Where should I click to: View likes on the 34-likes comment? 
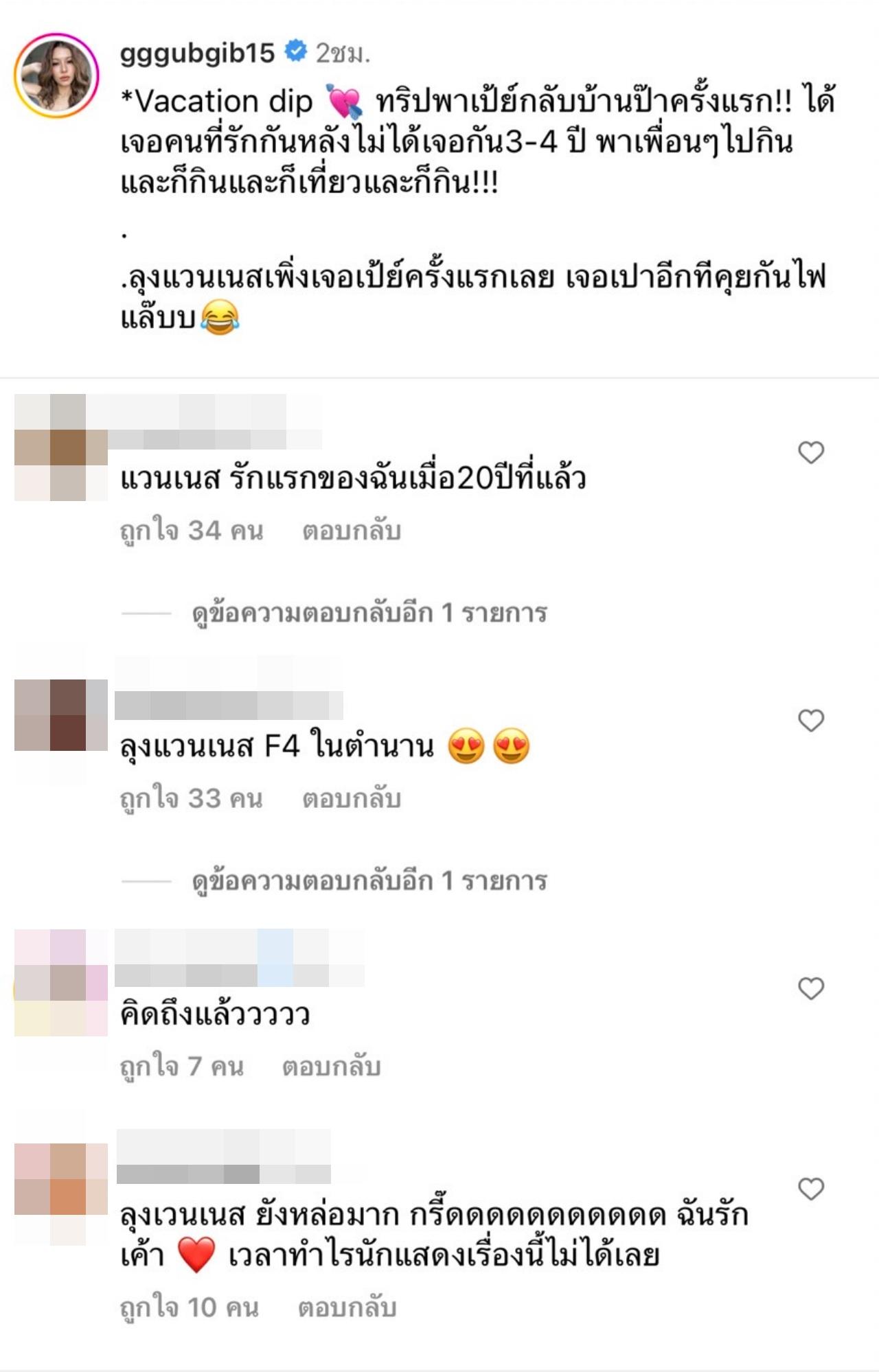(192, 531)
